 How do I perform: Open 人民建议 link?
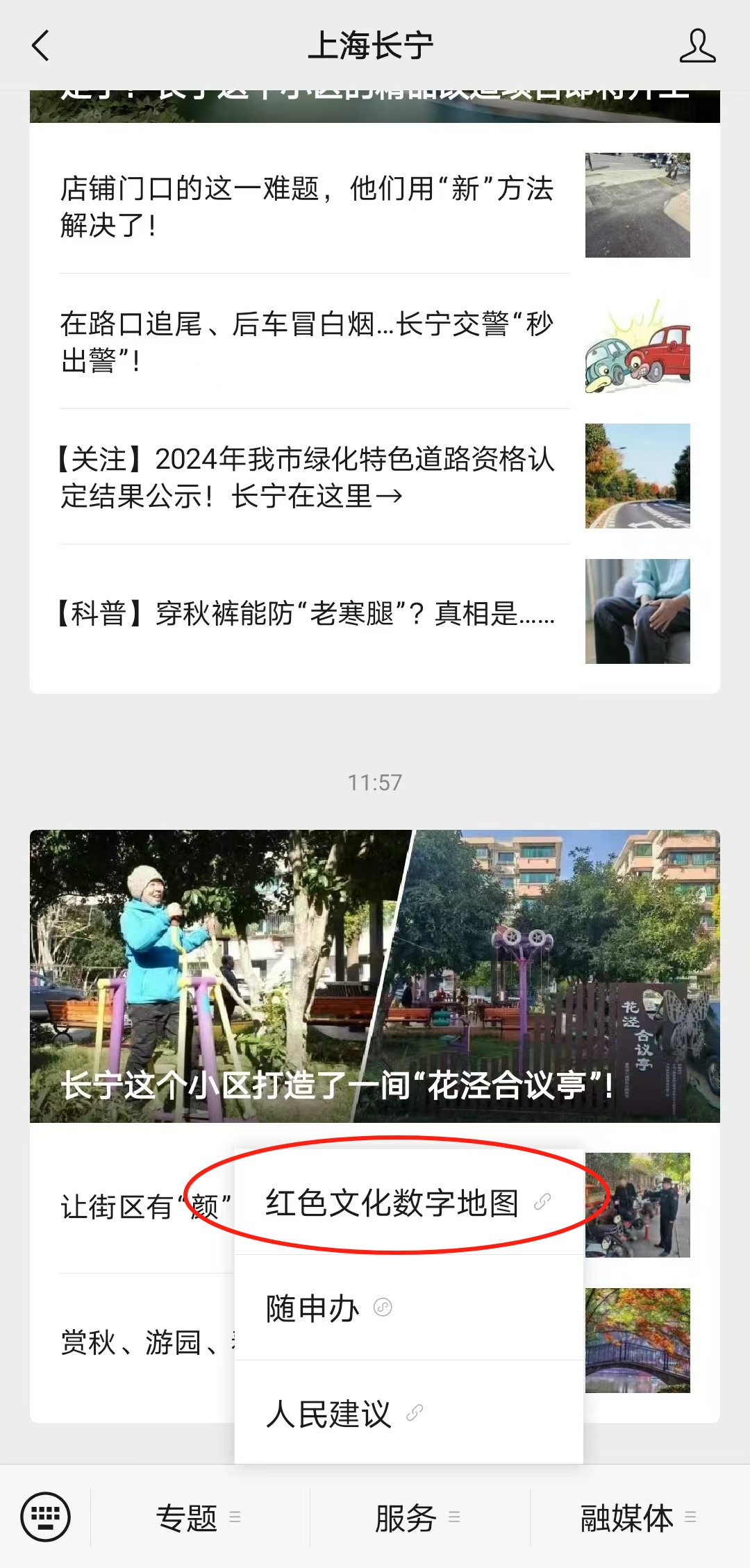tap(329, 1414)
